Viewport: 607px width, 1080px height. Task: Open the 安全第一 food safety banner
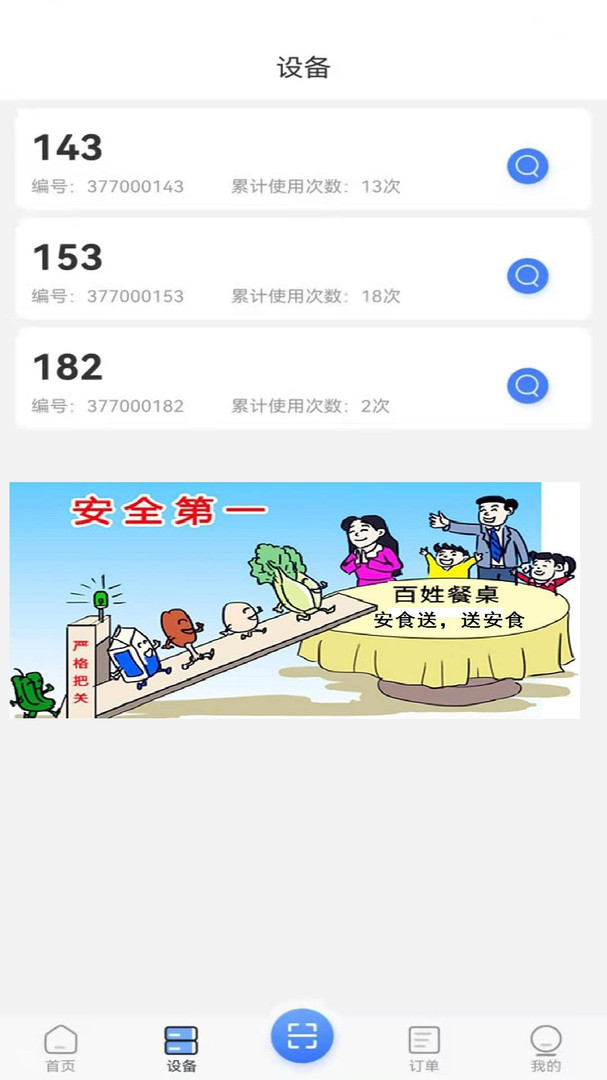pyautogui.click(x=294, y=600)
